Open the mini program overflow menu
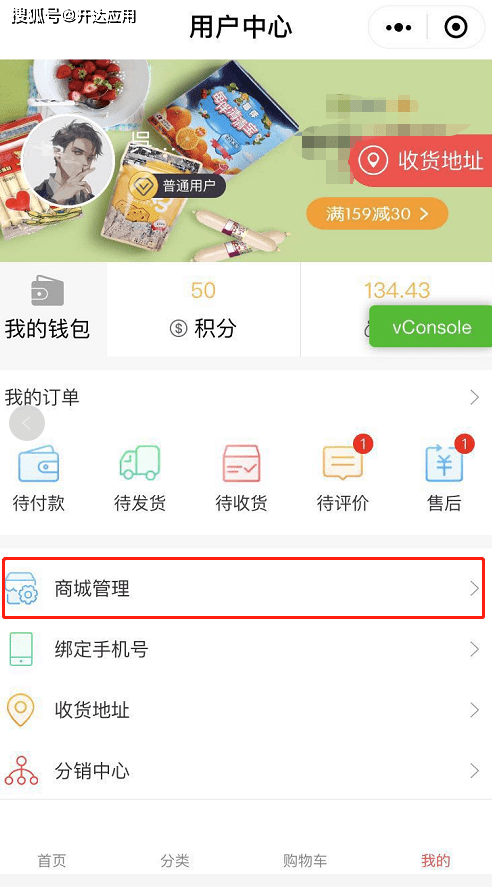 pyautogui.click(x=400, y=27)
